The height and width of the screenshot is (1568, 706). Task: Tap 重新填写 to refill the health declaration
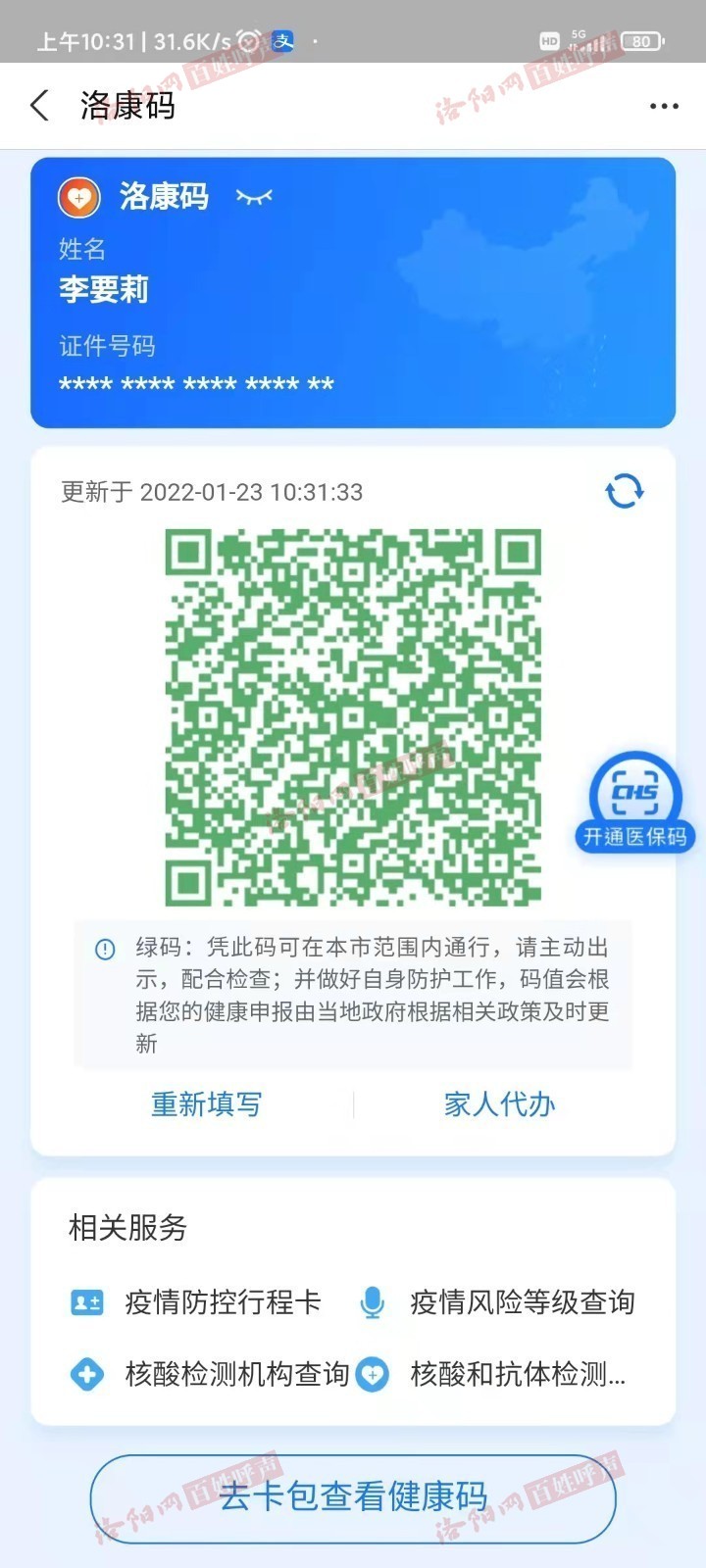(x=206, y=1104)
